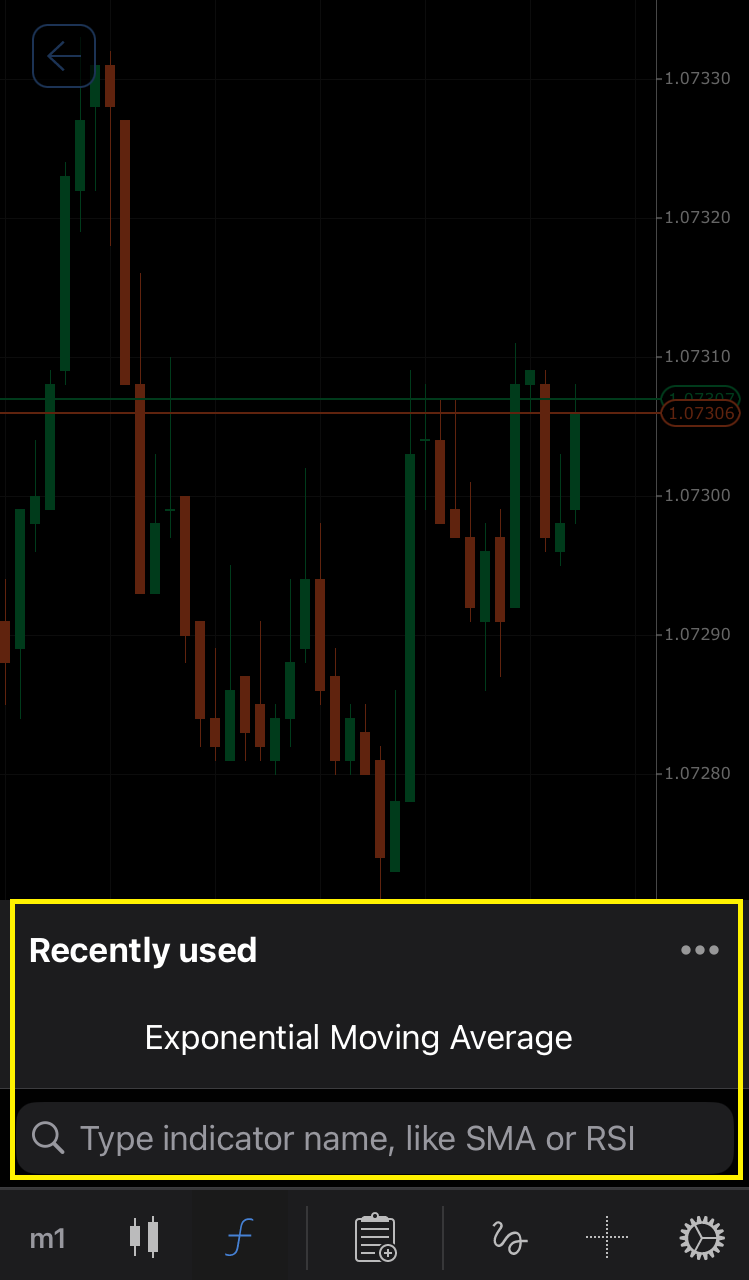This screenshot has width=749, height=1280.
Task: Open the recently used options menu
Action: 699,950
